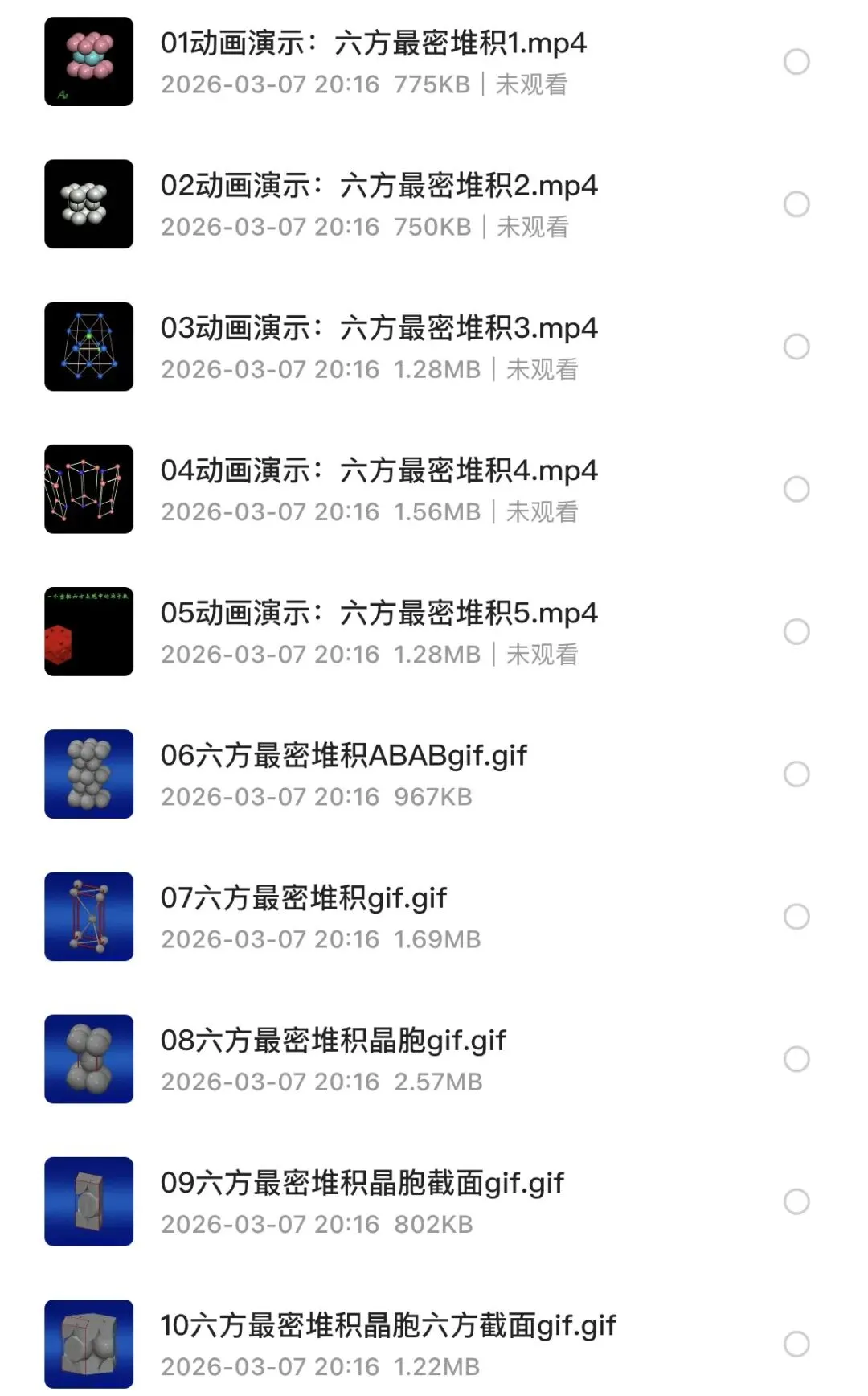Select the 02动画演示 file's circle

[x=796, y=204]
